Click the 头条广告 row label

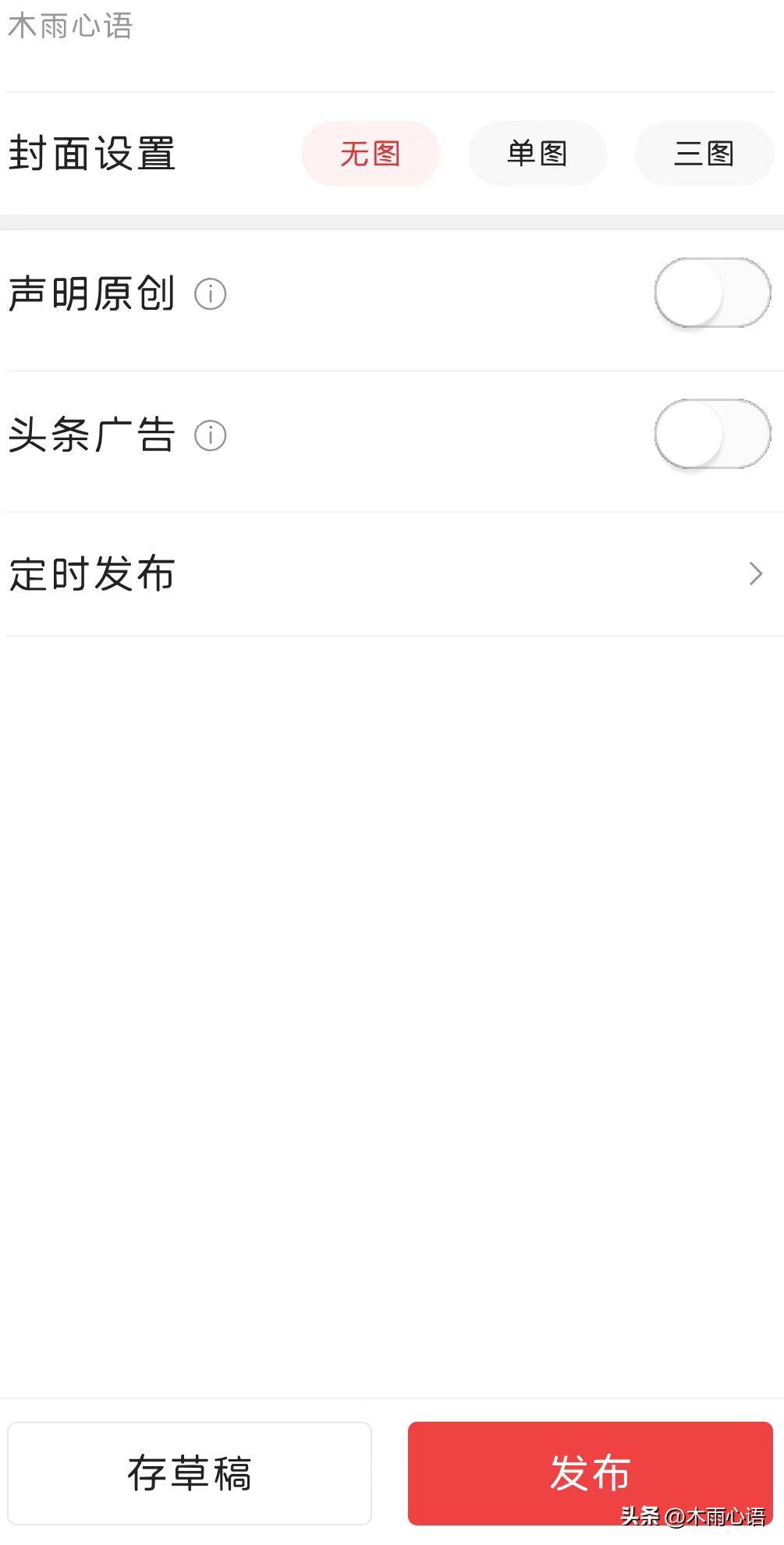click(92, 437)
